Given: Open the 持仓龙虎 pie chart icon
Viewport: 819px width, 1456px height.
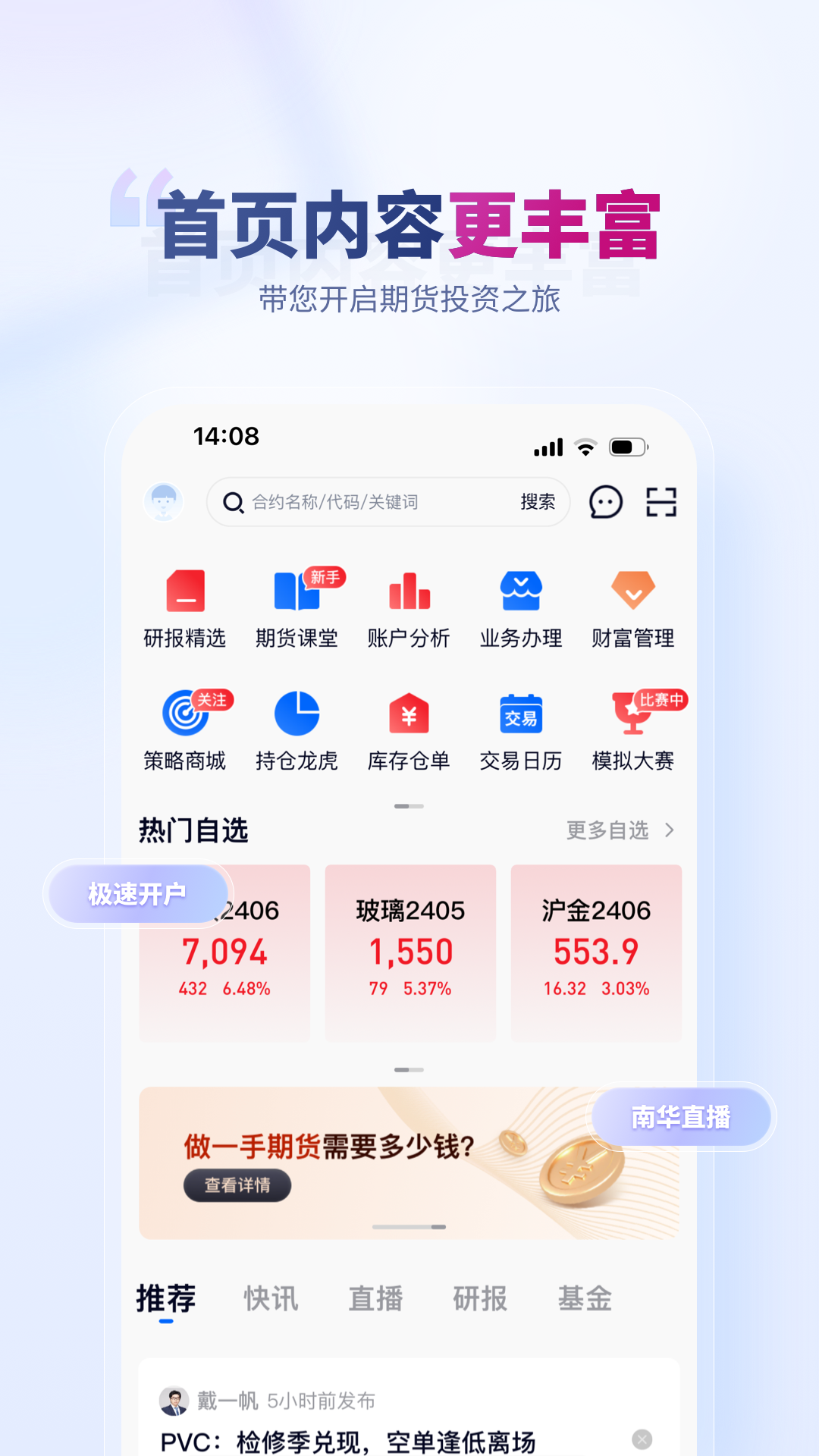Looking at the screenshot, I should pyautogui.click(x=297, y=730).
